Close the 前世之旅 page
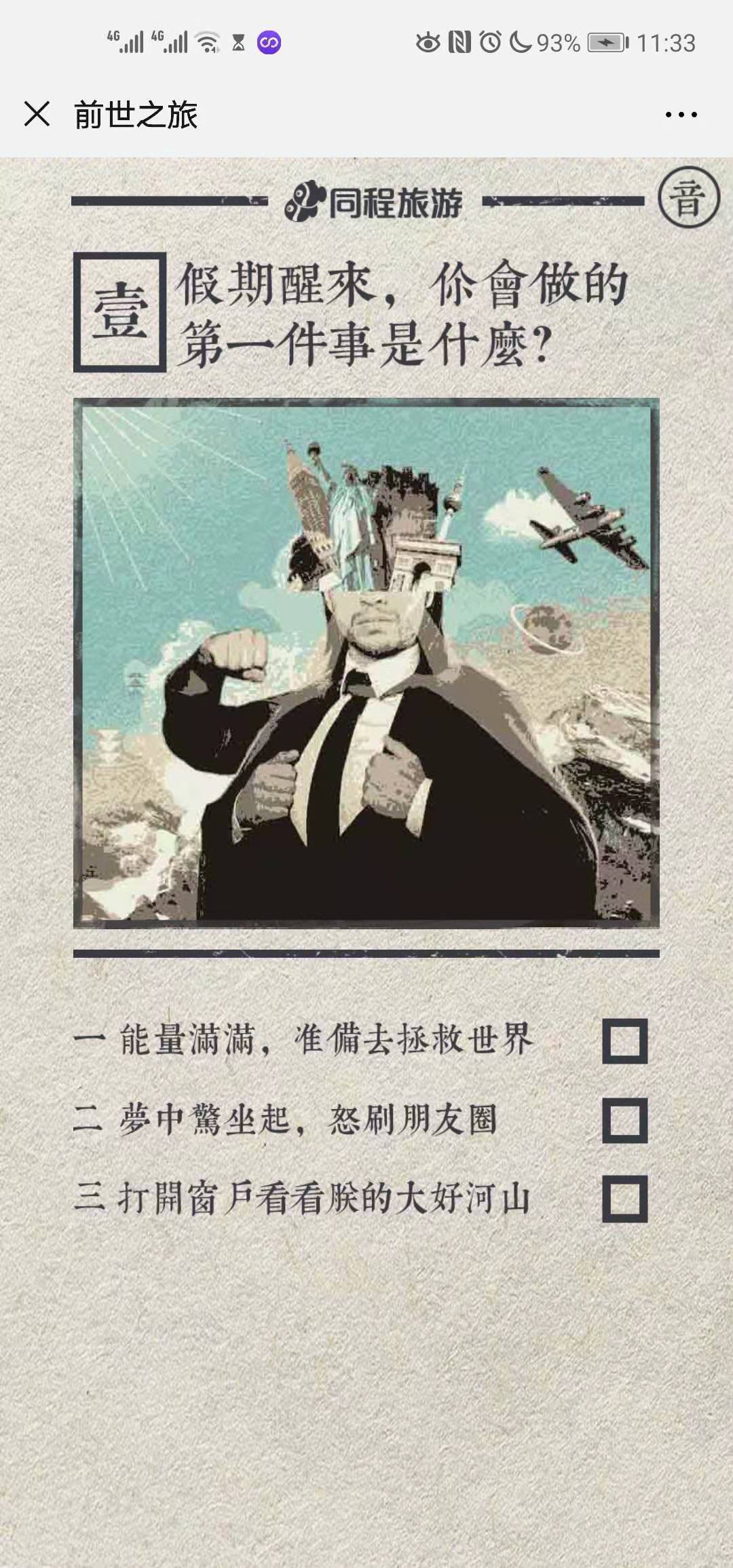The height and width of the screenshot is (1568, 733). [37, 114]
